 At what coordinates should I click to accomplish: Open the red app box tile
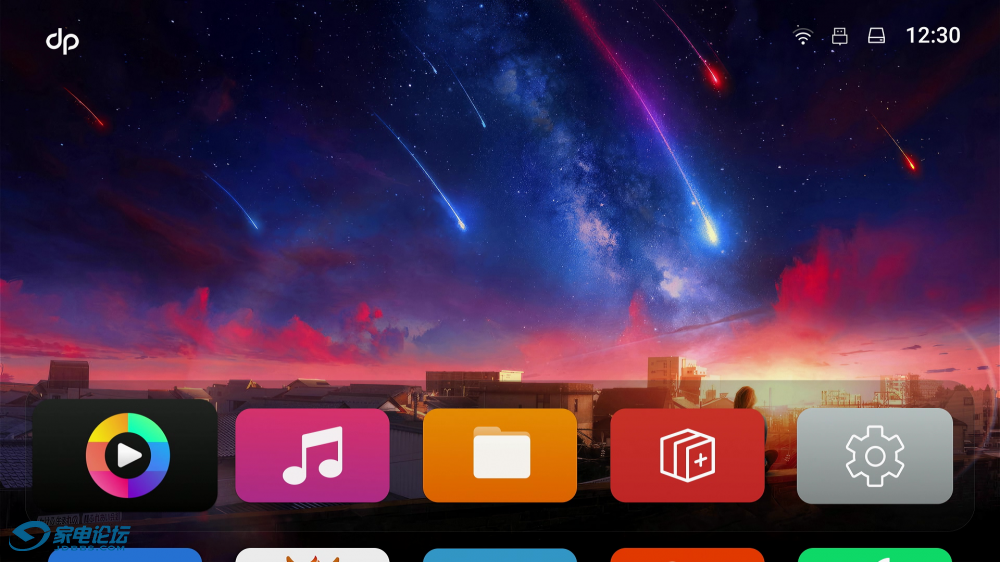687,455
